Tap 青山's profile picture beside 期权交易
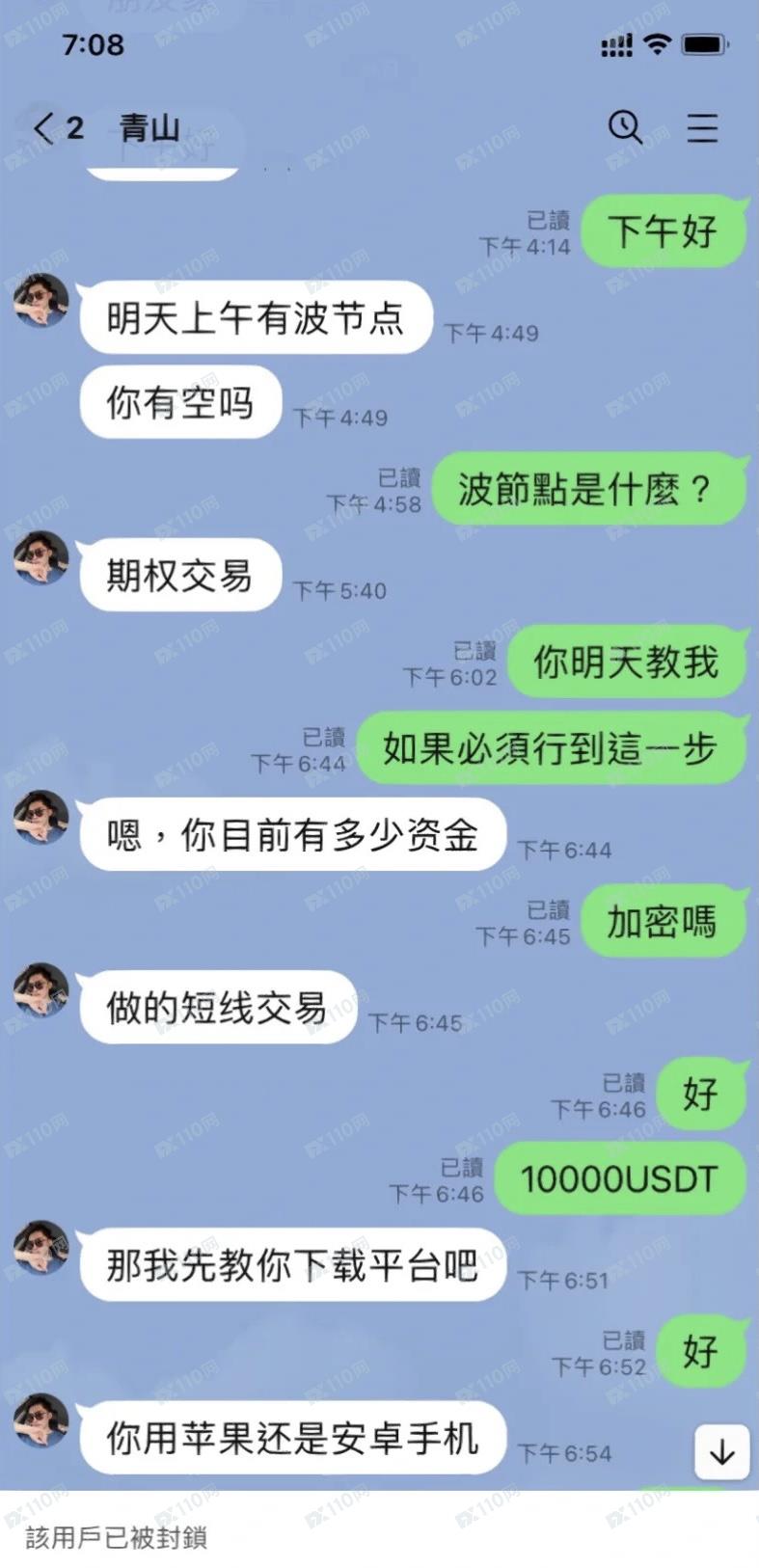The image size is (759, 1568). (x=41, y=557)
